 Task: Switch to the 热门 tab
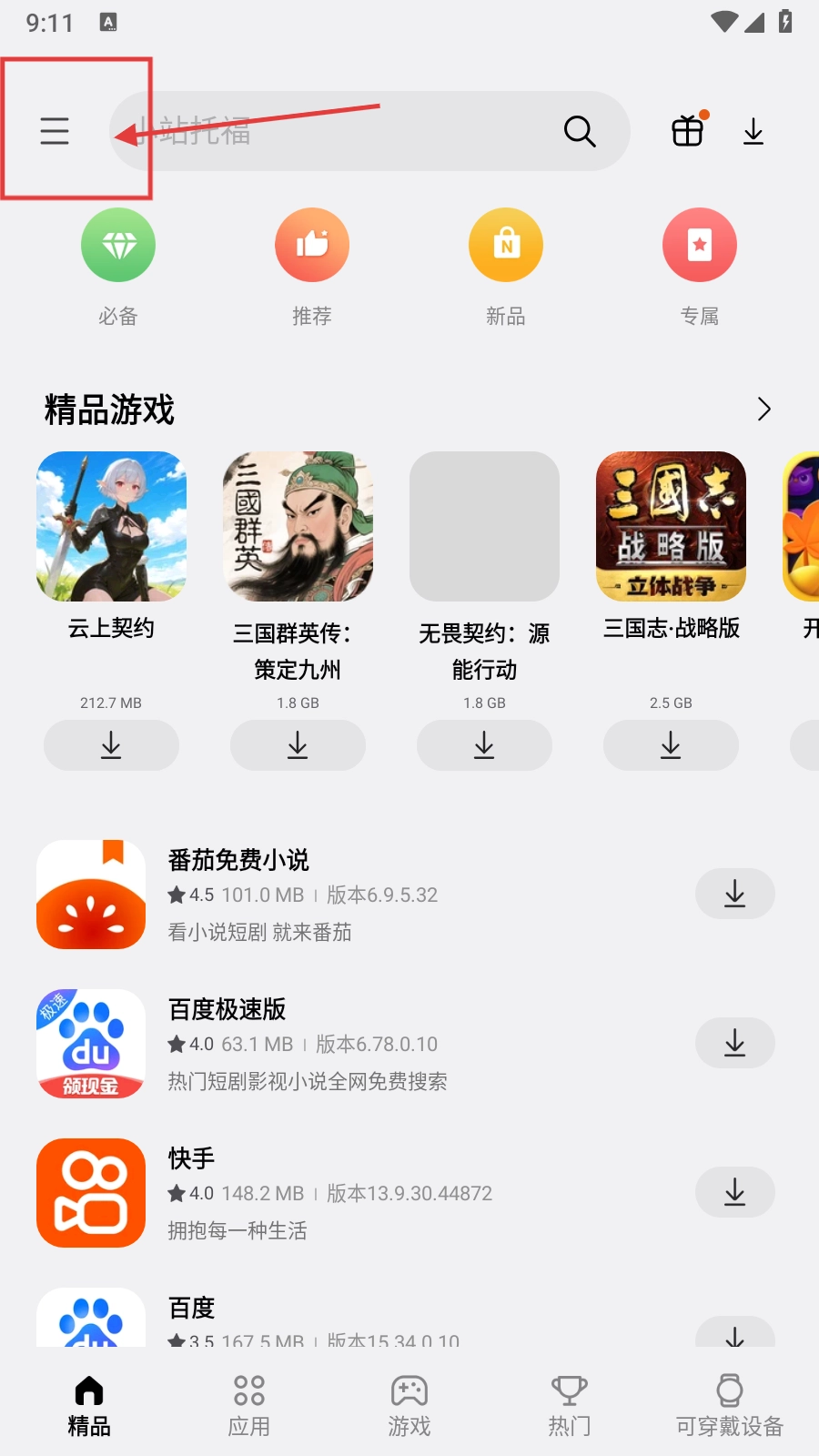coord(570,1406)
